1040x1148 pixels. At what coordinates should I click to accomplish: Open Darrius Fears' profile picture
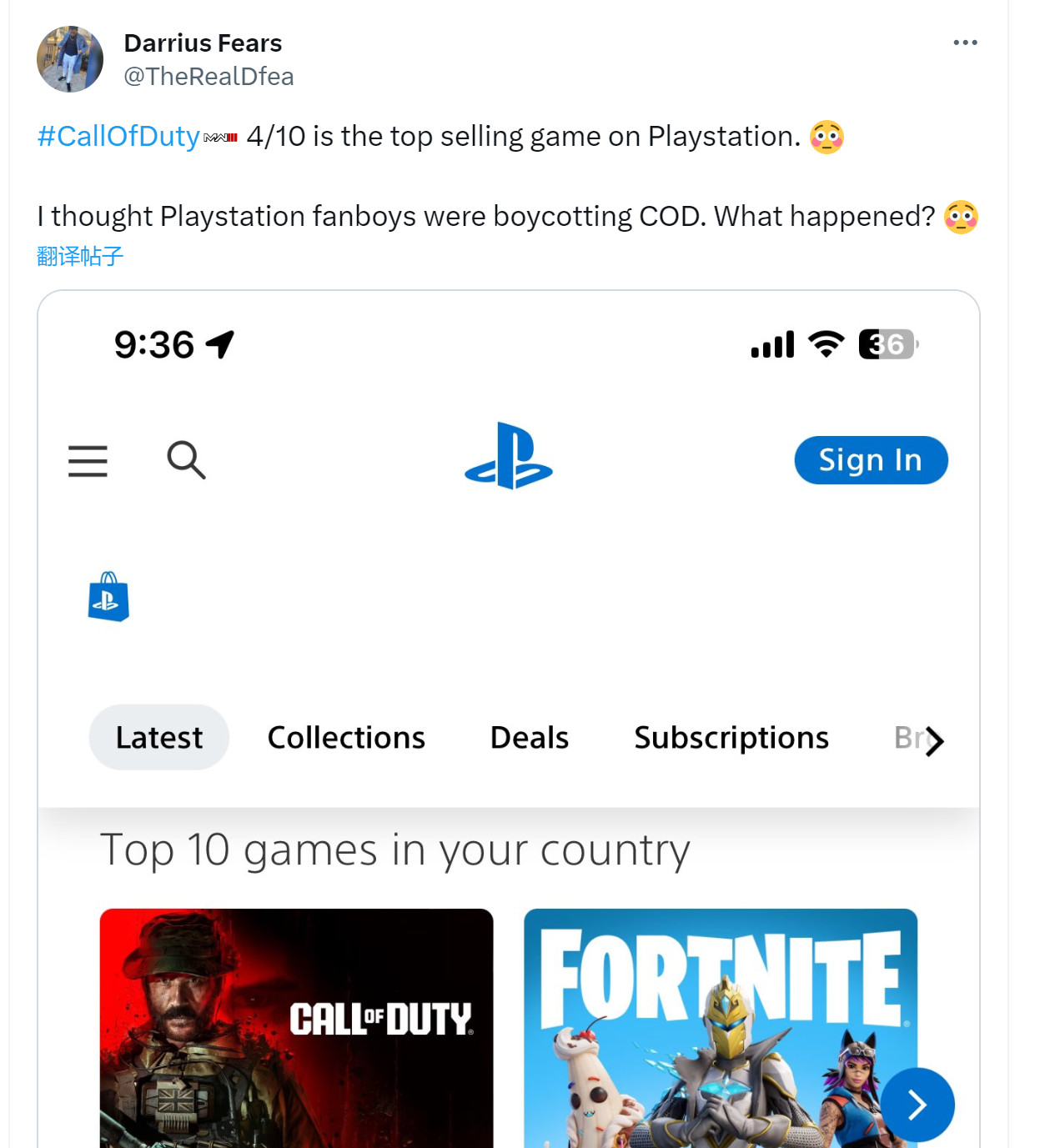[x=70, y=59]
